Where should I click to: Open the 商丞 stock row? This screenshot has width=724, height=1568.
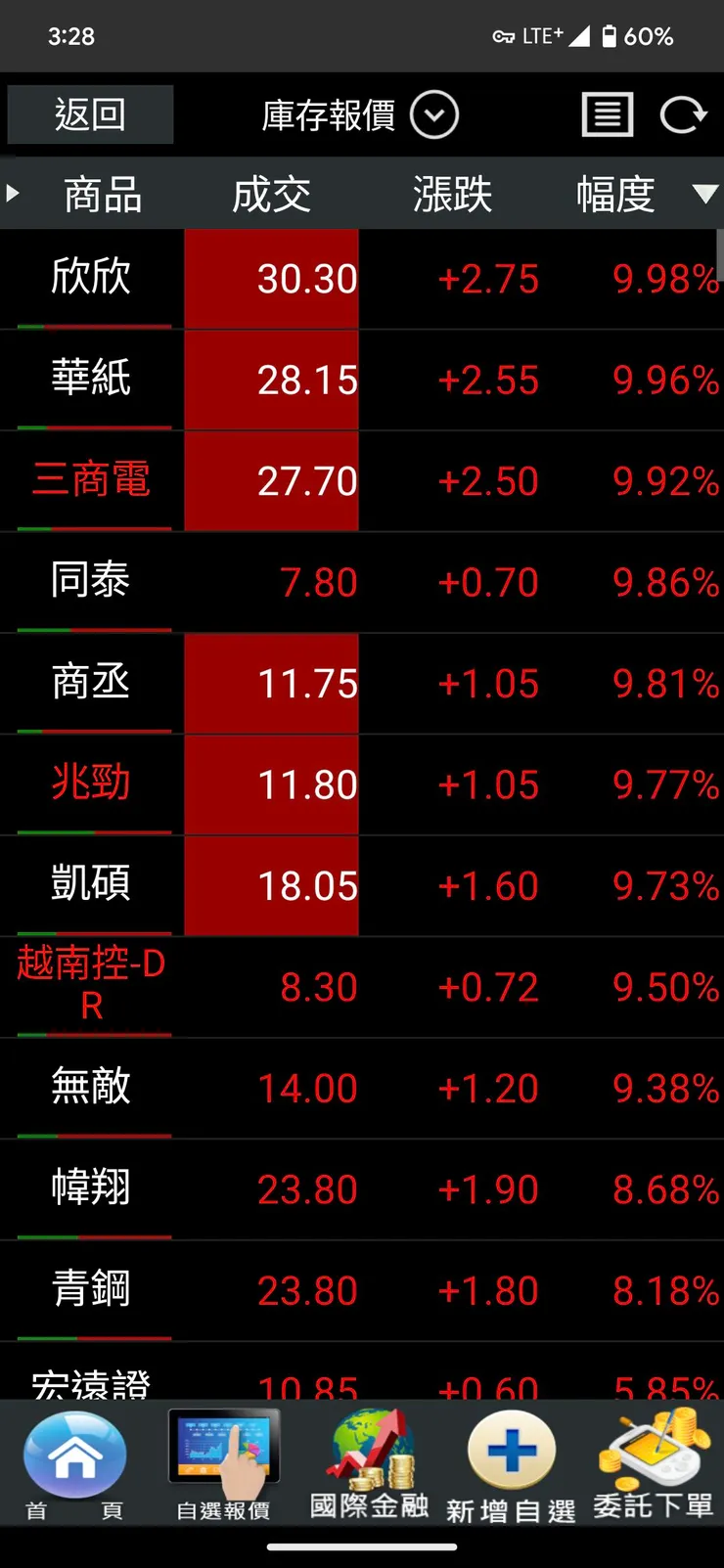(x=91, y=683)
